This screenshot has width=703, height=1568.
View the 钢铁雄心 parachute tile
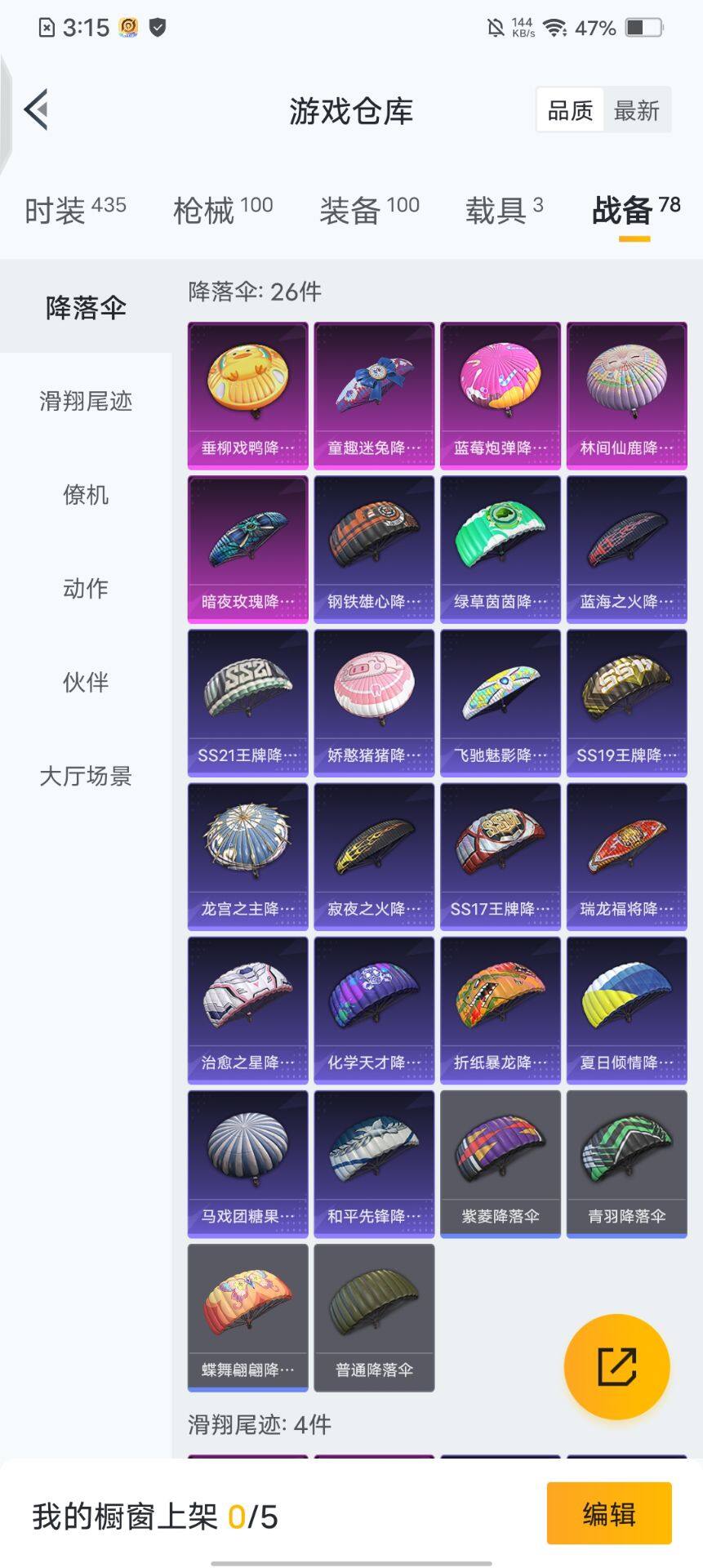click(374, 549)
